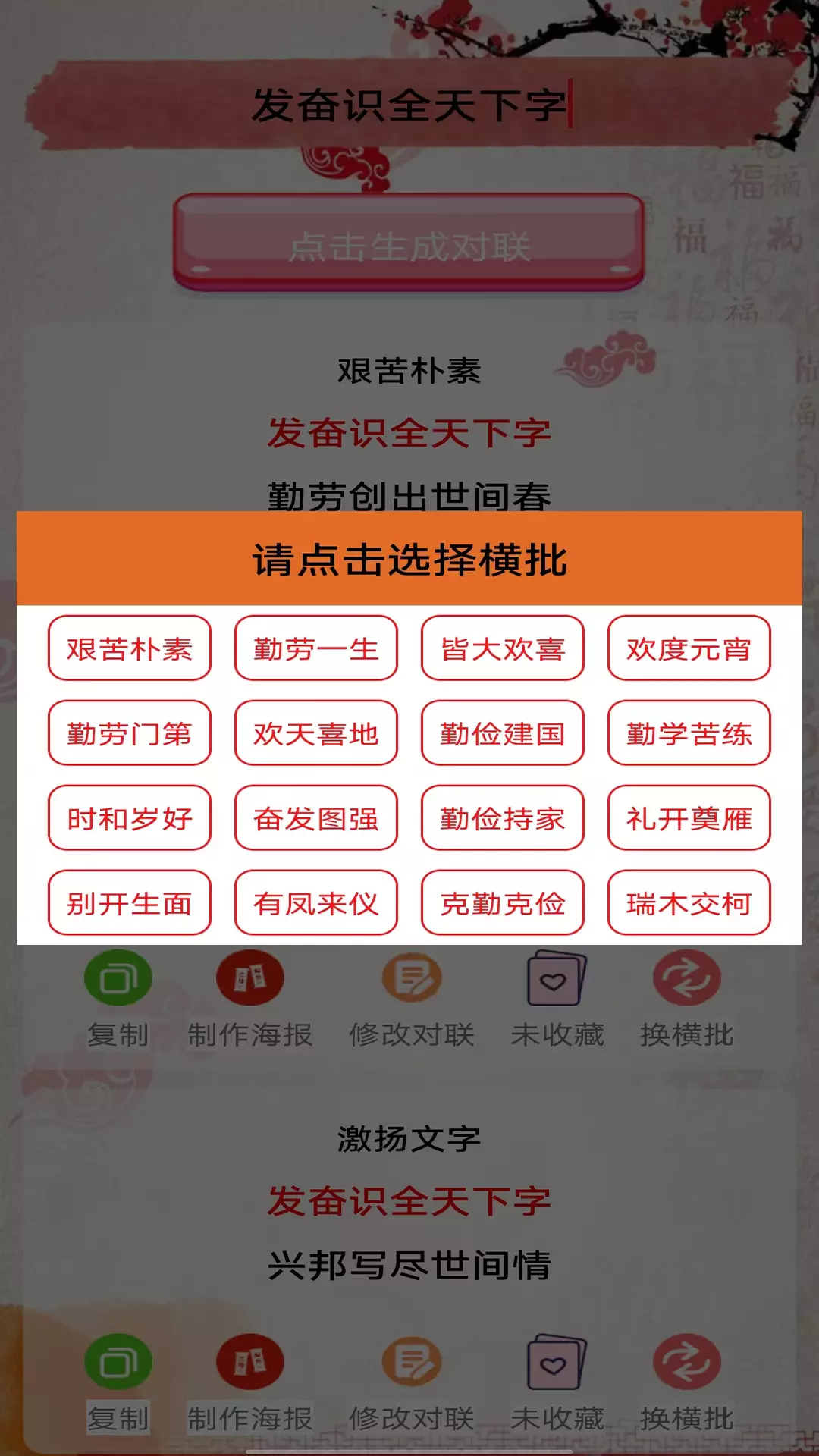Choose the 勤劳门第 chip

(130, 733)
